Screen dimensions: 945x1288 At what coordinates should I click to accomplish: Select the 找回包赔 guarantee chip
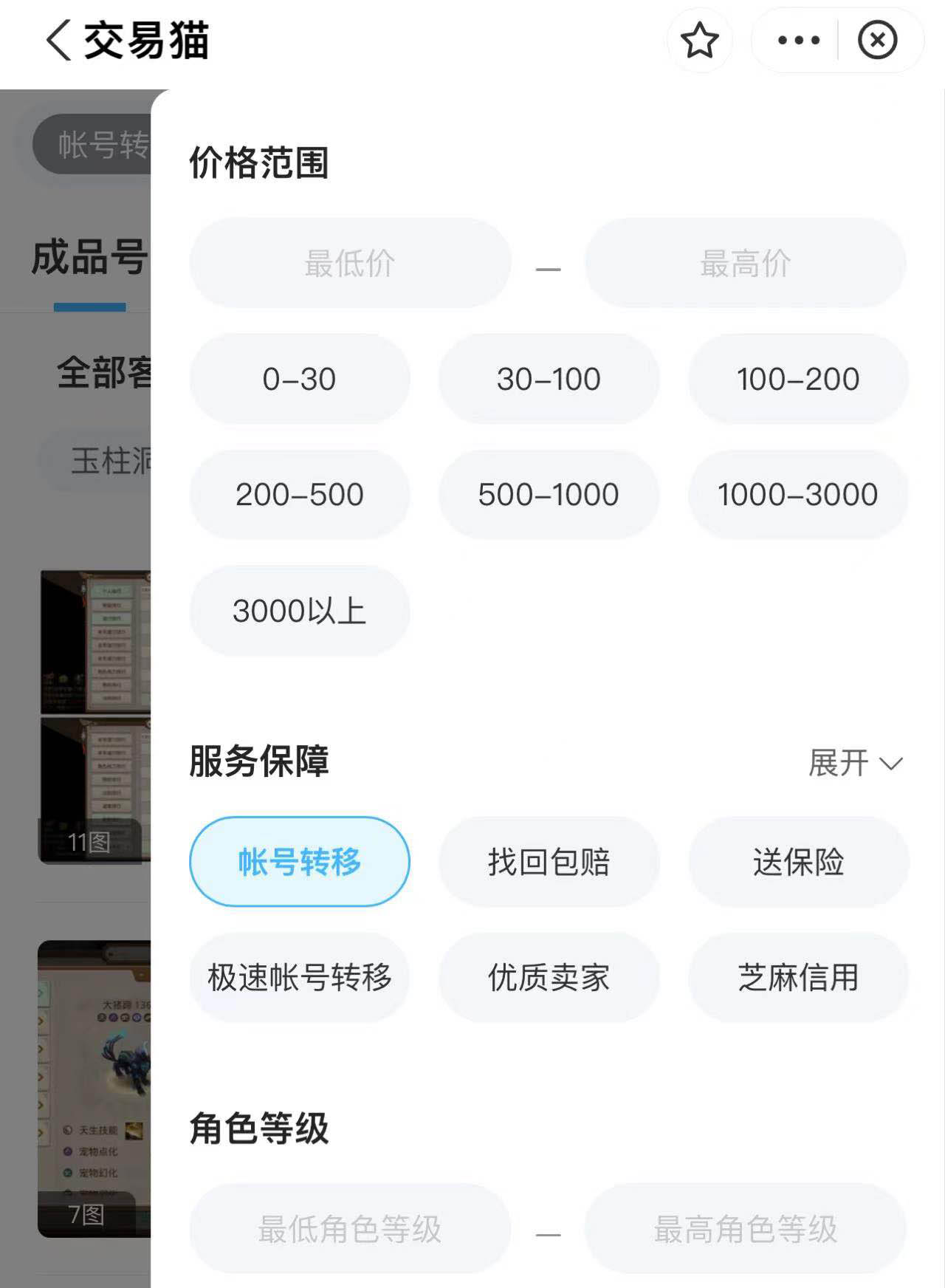pos(549,862)
